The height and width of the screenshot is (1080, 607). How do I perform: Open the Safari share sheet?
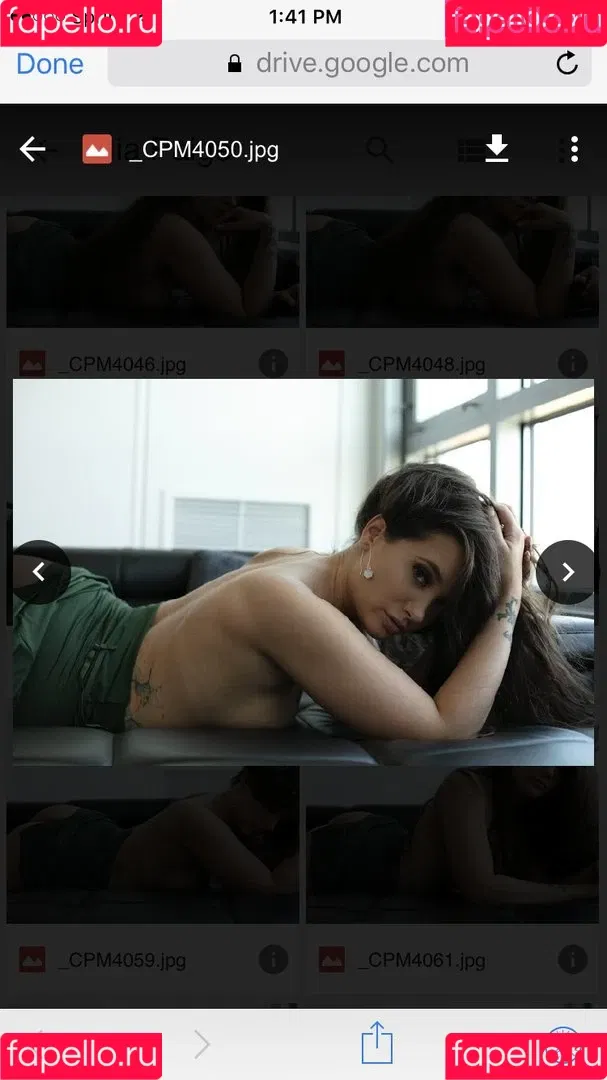tap(377, 1043)
